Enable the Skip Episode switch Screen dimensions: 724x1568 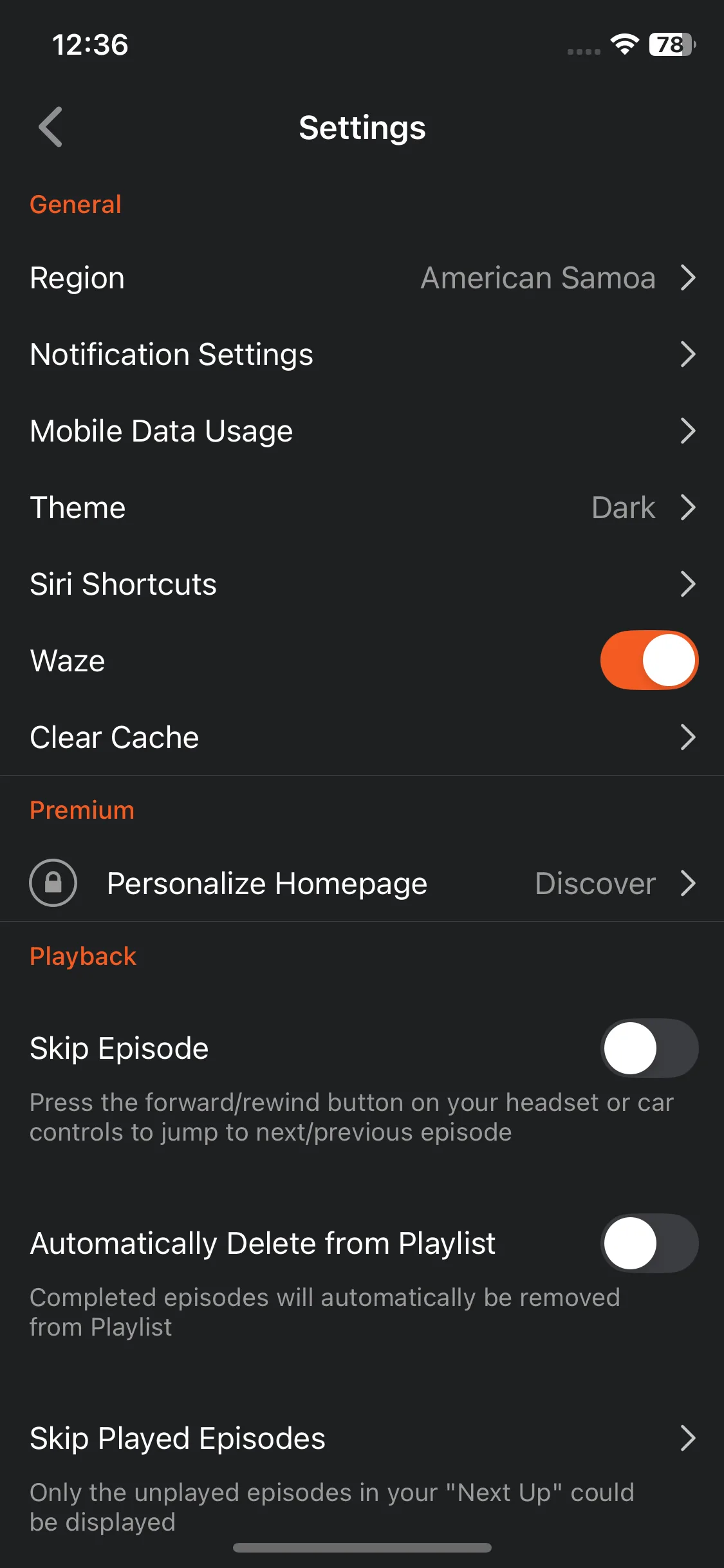649,1048
